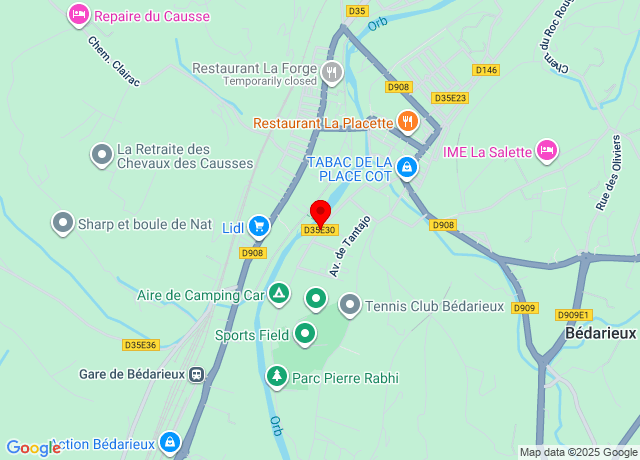Tap Parc Pierre Rabhi tree marker
This screenshot has width=640, height=460.
276,377
